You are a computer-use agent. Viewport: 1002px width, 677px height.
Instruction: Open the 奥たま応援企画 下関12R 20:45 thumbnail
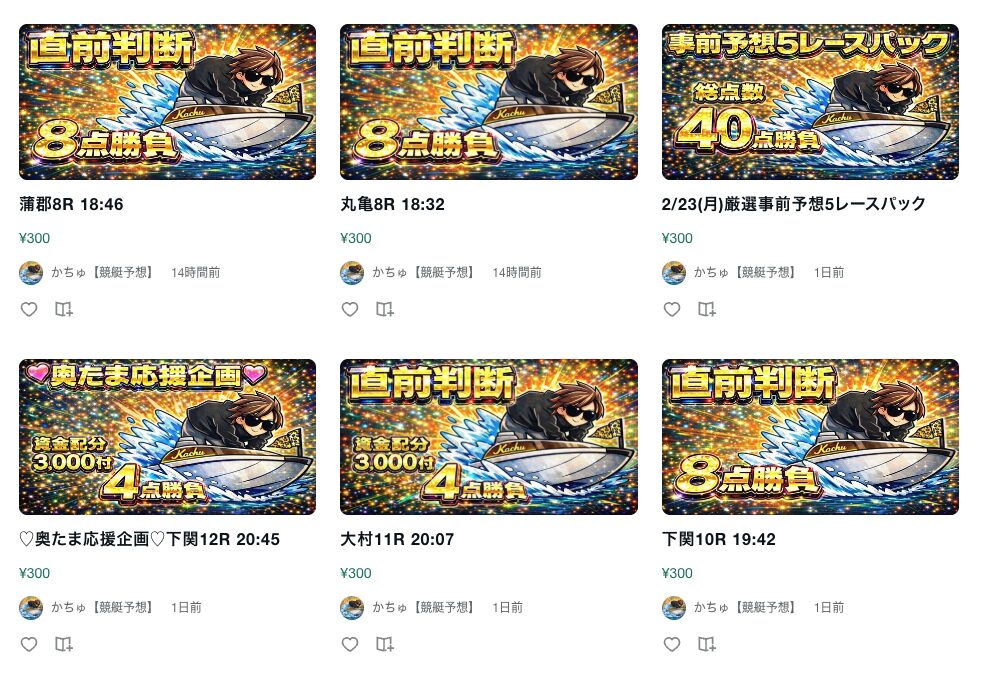tap(167, 437)
